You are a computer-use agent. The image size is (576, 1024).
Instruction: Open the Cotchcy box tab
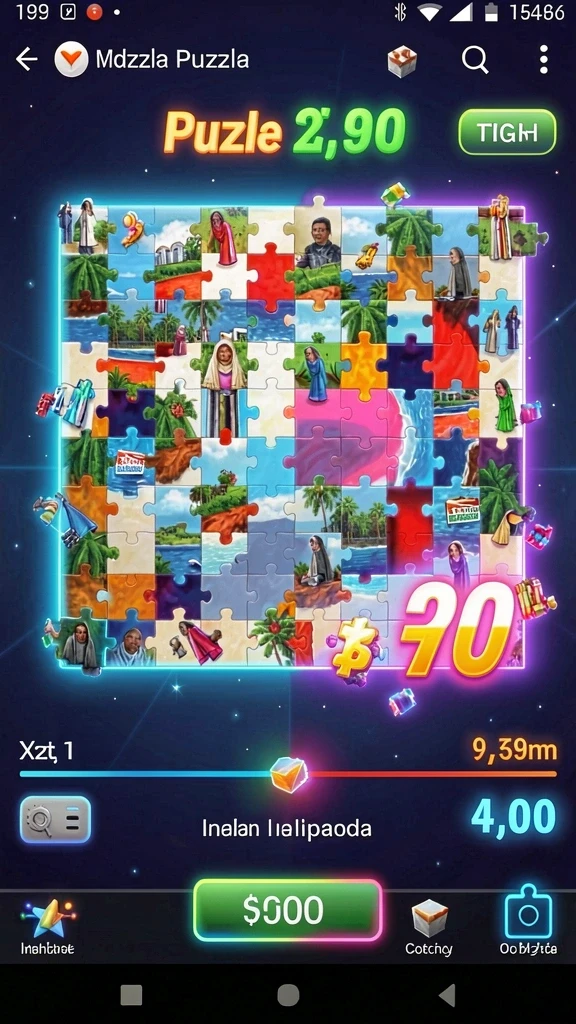click(429, 928)
